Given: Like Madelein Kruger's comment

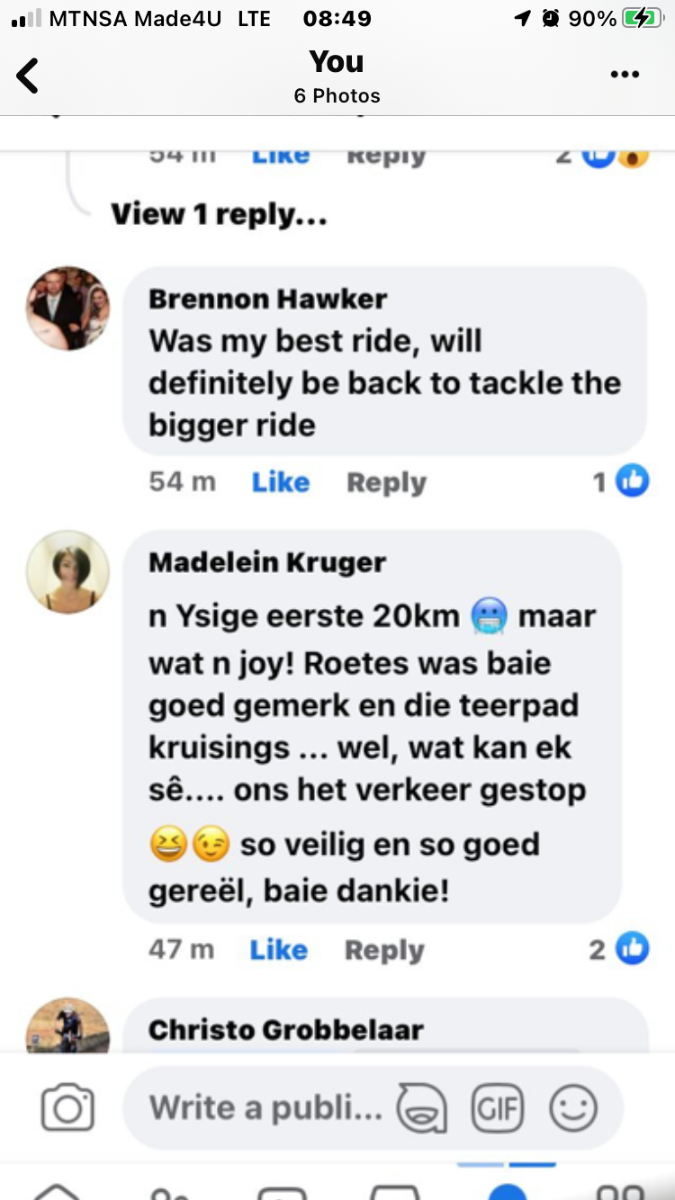Looking at the screenshot, I should [278, 950].
